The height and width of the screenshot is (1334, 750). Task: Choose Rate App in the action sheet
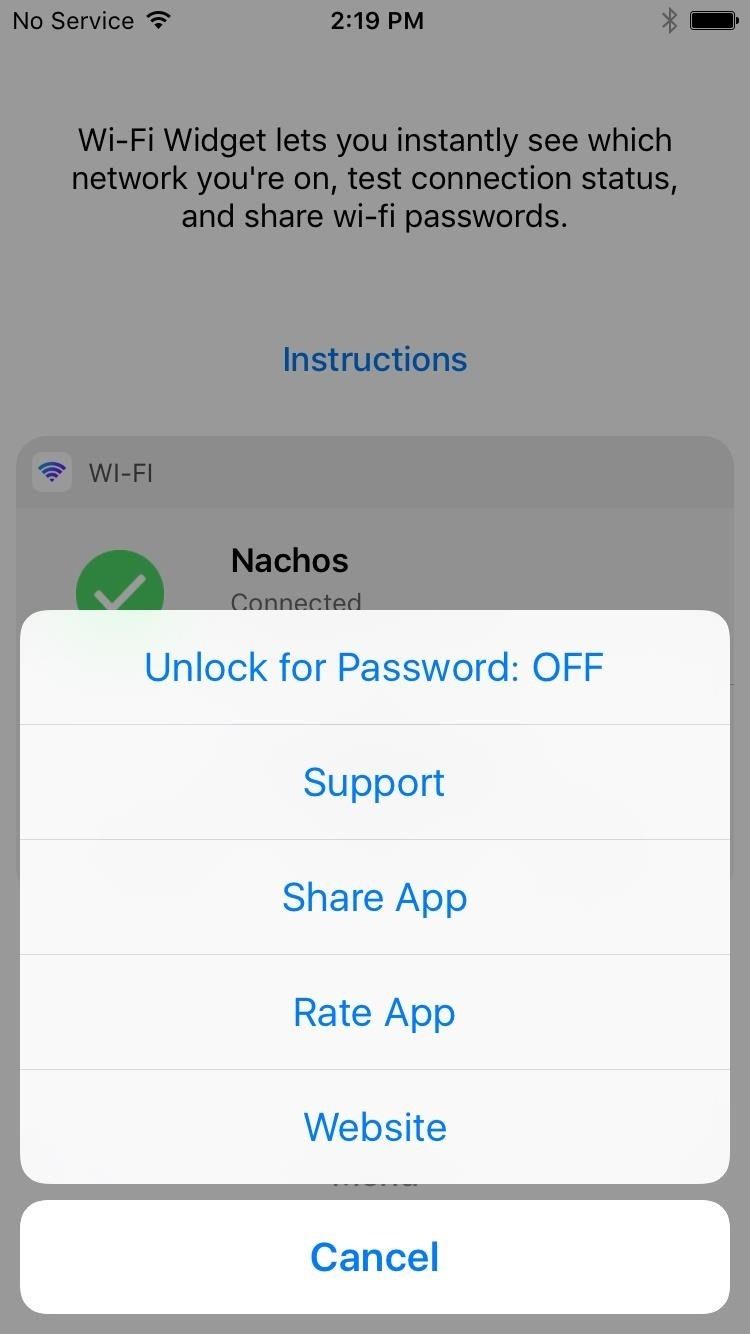(374, 1012)
